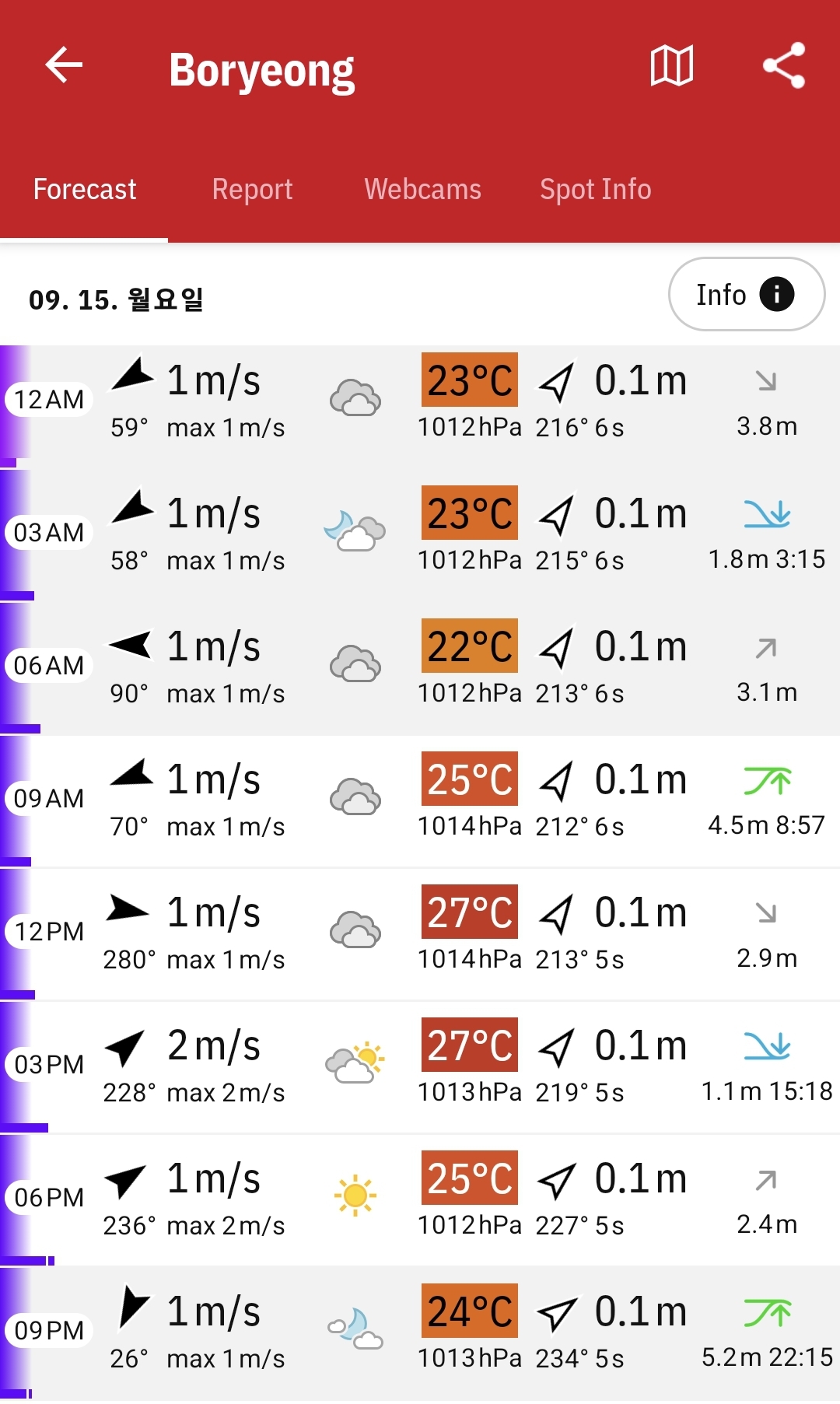840x1404 pixels.
Task: Open the Spot Info tab
Action: coord(595,189)
